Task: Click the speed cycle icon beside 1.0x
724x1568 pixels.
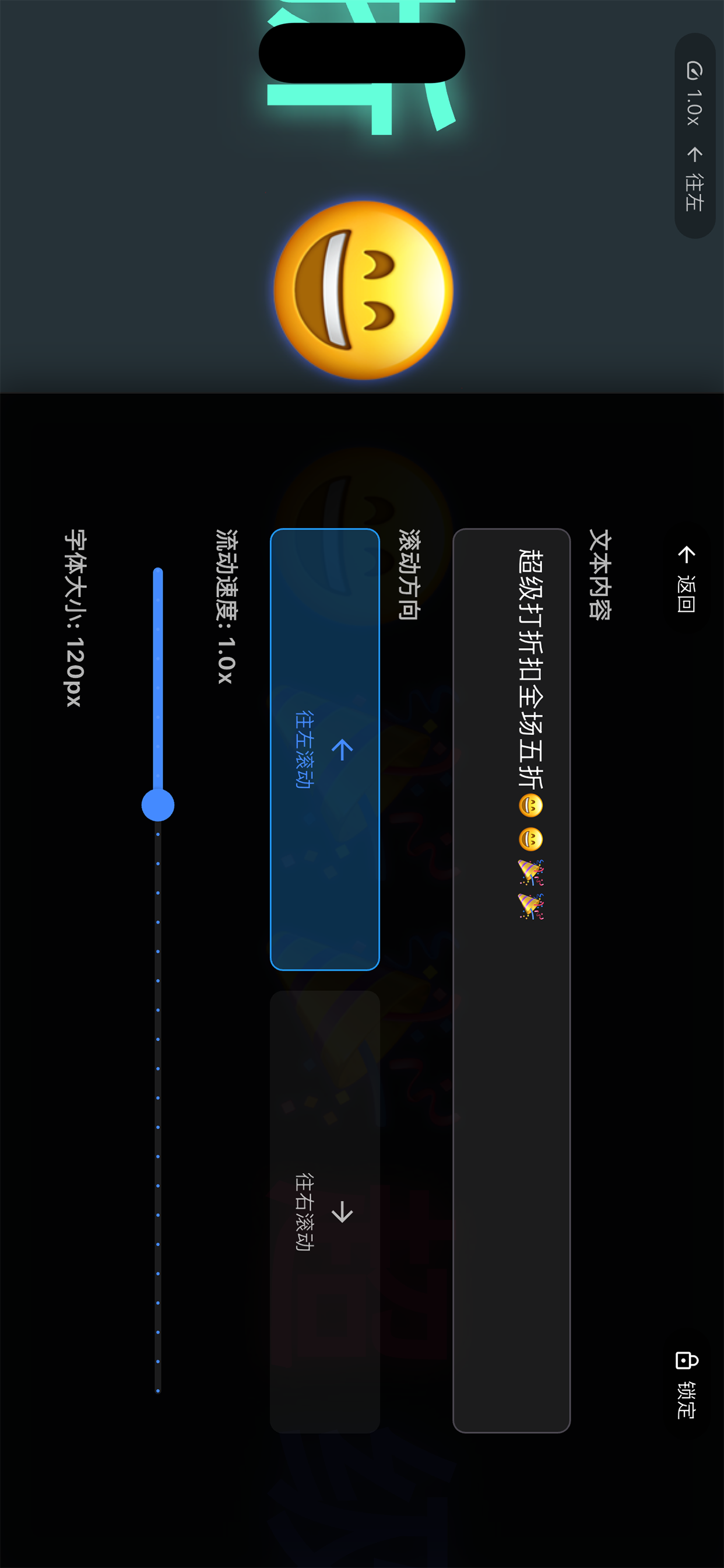Action: click(x=695, y=71)
